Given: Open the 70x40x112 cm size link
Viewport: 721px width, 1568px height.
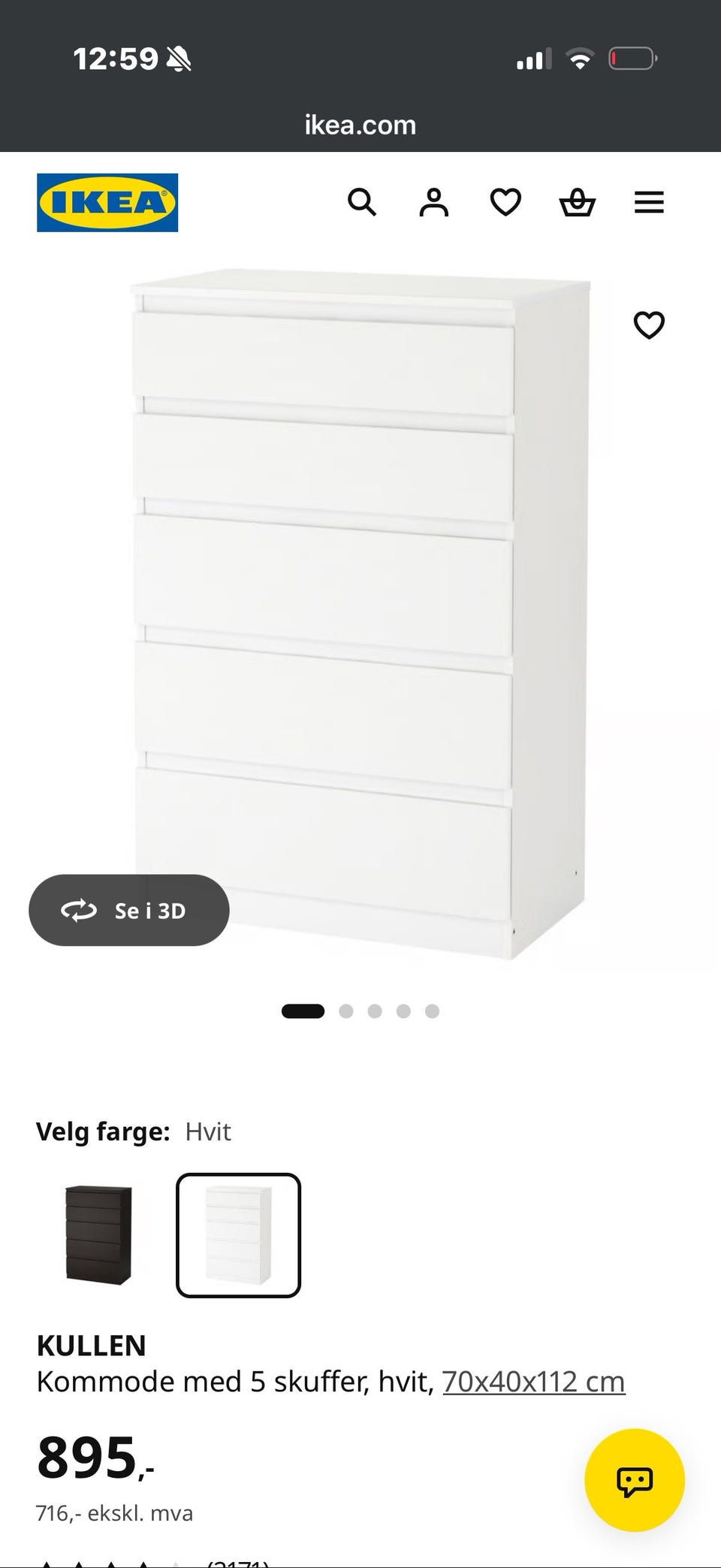Looking at the screenshot, I should pyautogui.click(x=533, y=1381).
